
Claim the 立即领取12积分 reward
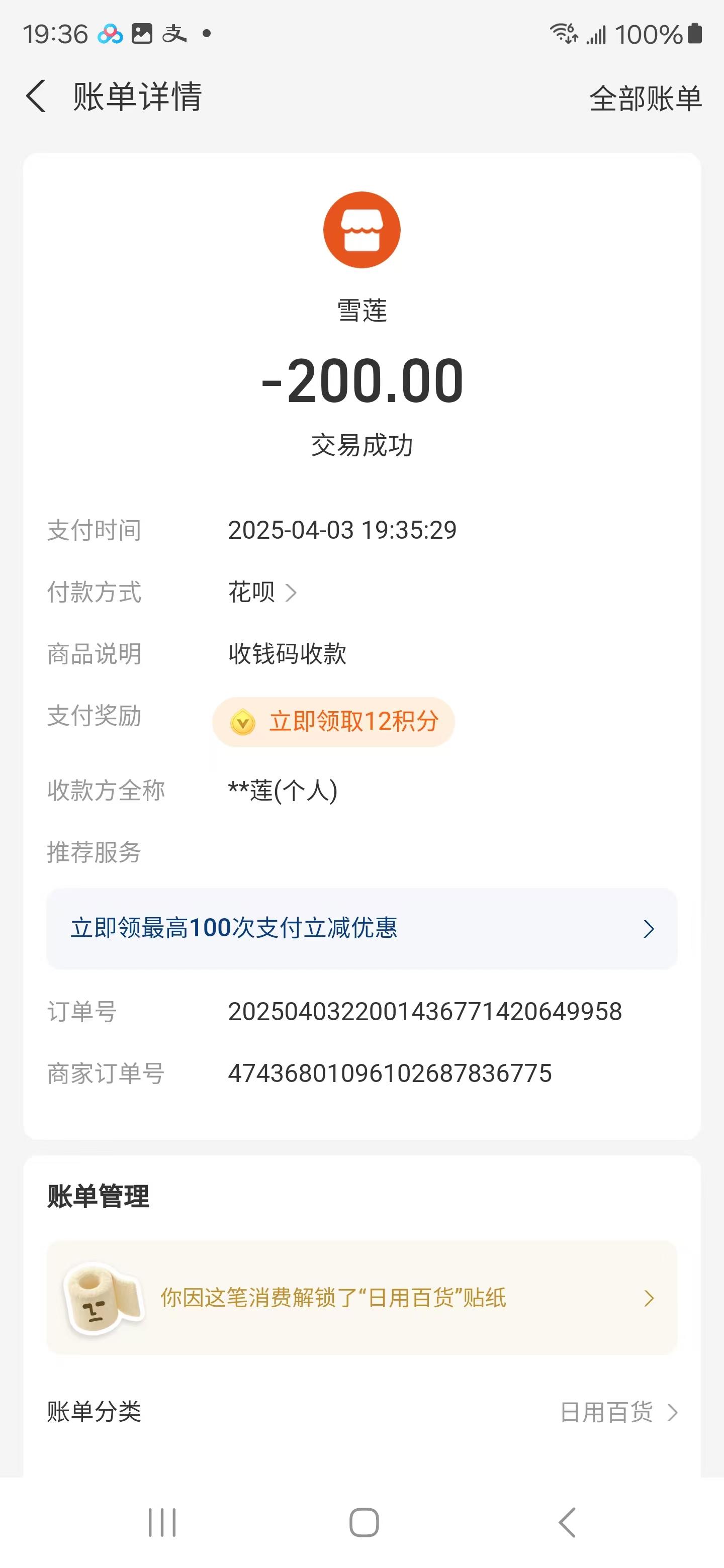pos(334,722)
